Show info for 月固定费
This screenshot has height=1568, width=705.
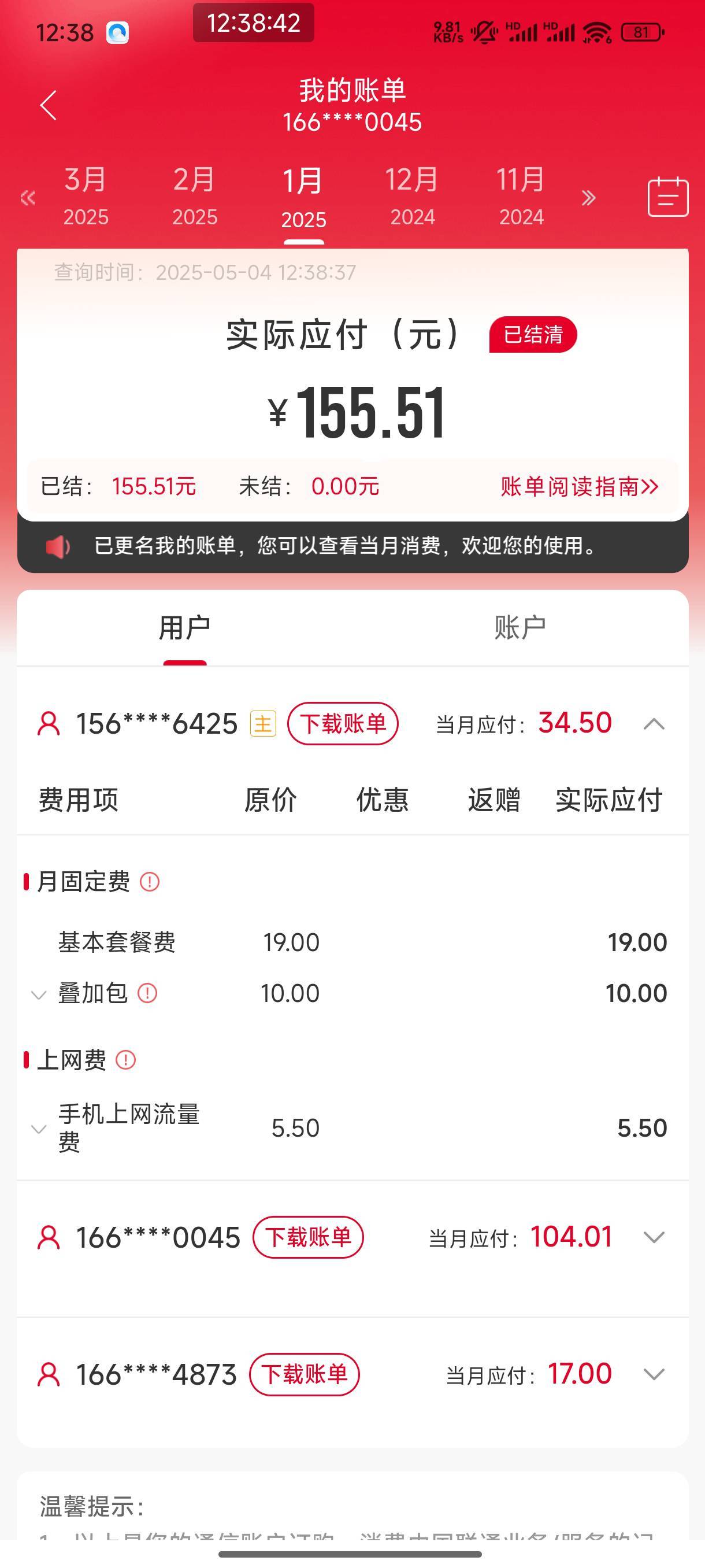(150, 881)
